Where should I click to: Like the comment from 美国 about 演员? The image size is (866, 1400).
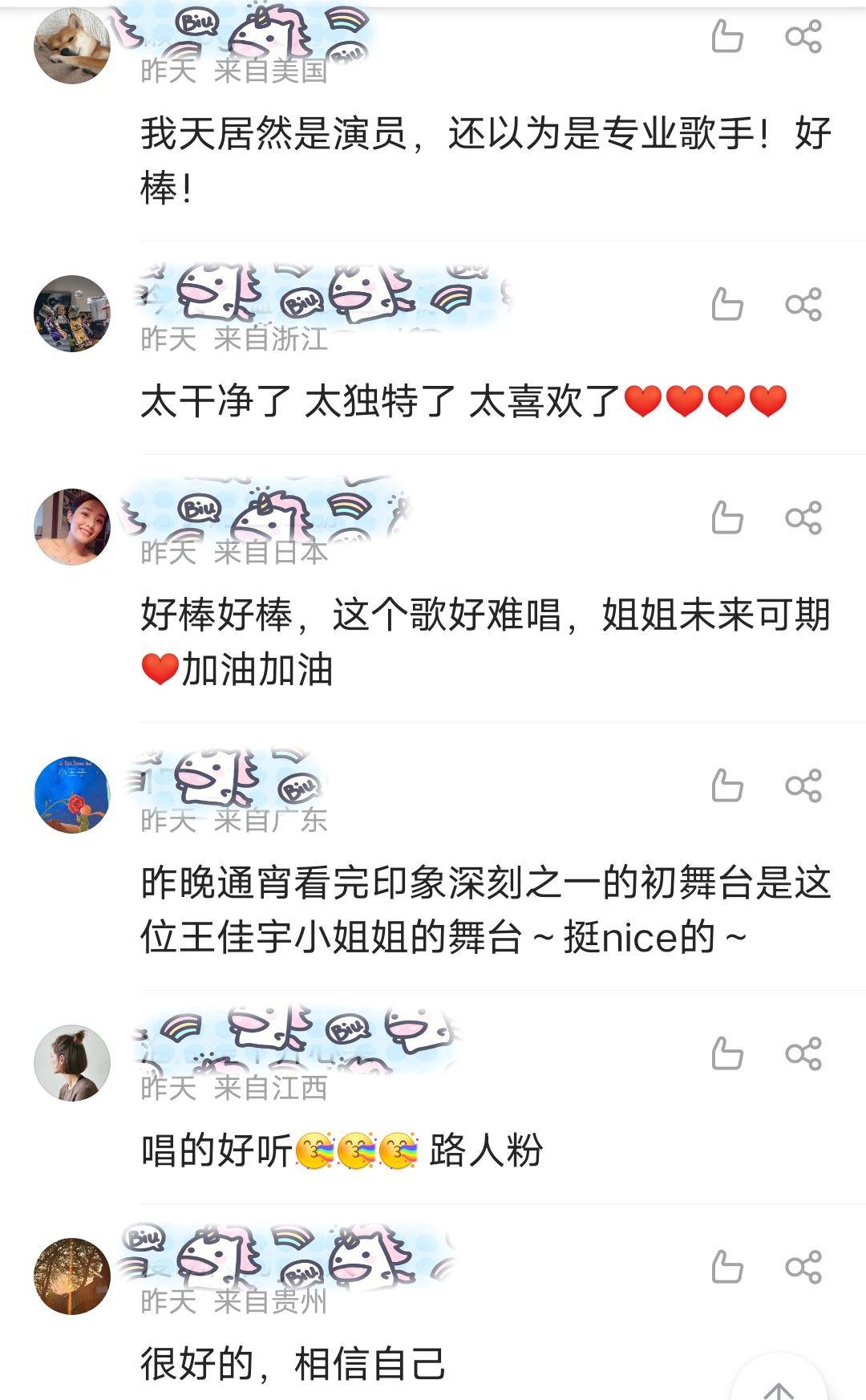(x=726, y=37)
